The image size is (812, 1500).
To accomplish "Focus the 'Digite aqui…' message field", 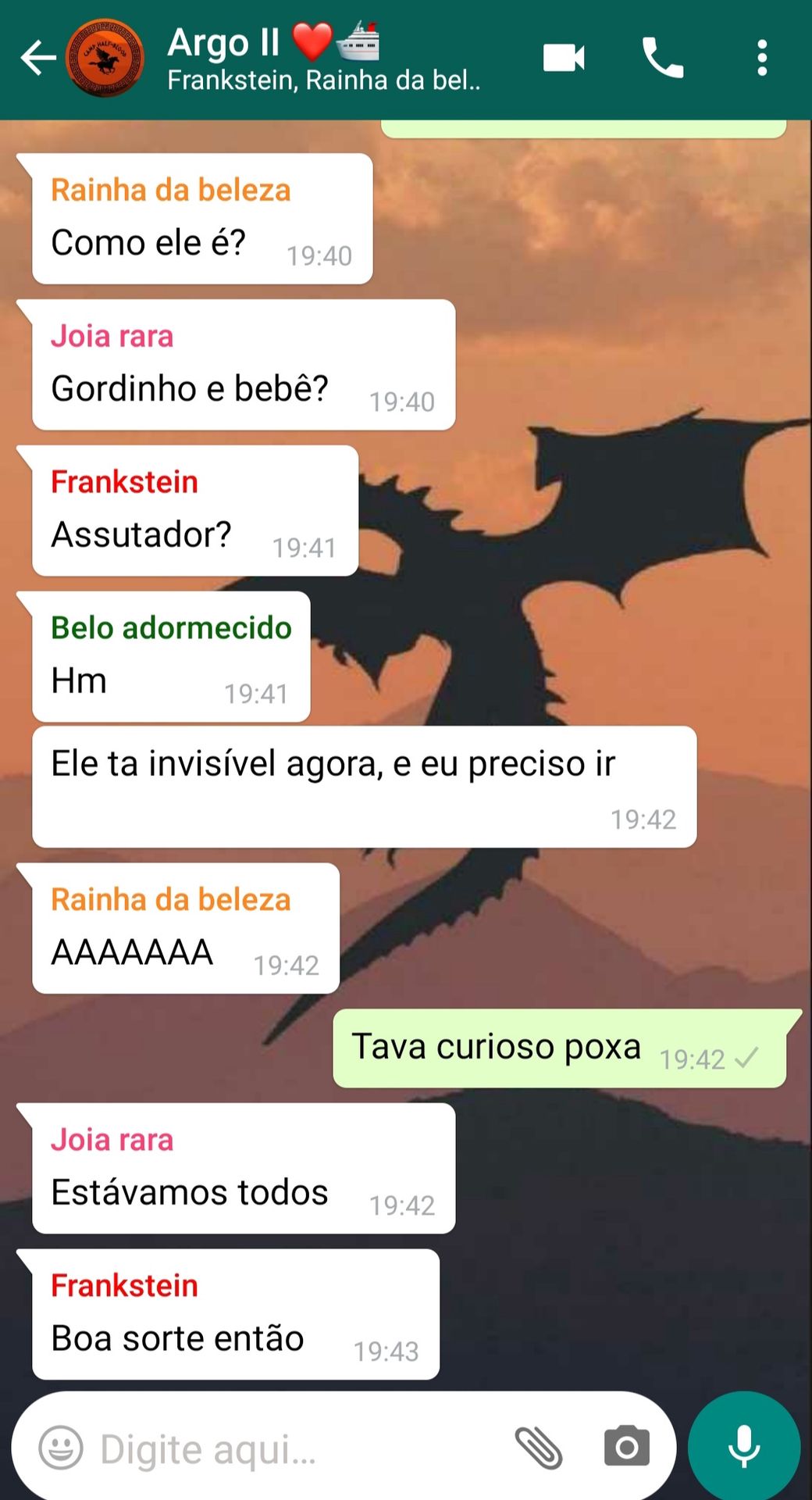I will click(x=297, y=1449).
